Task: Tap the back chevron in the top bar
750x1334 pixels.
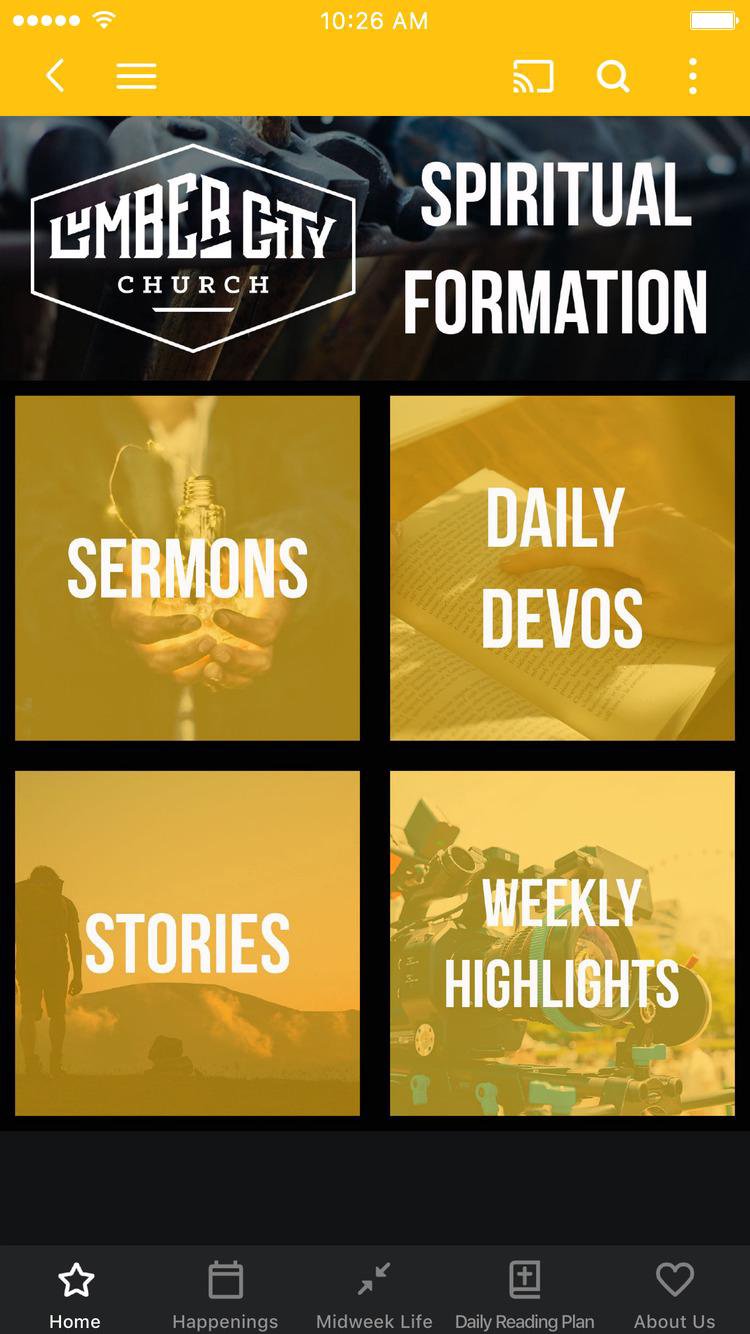Action: (x=55, y=76)
